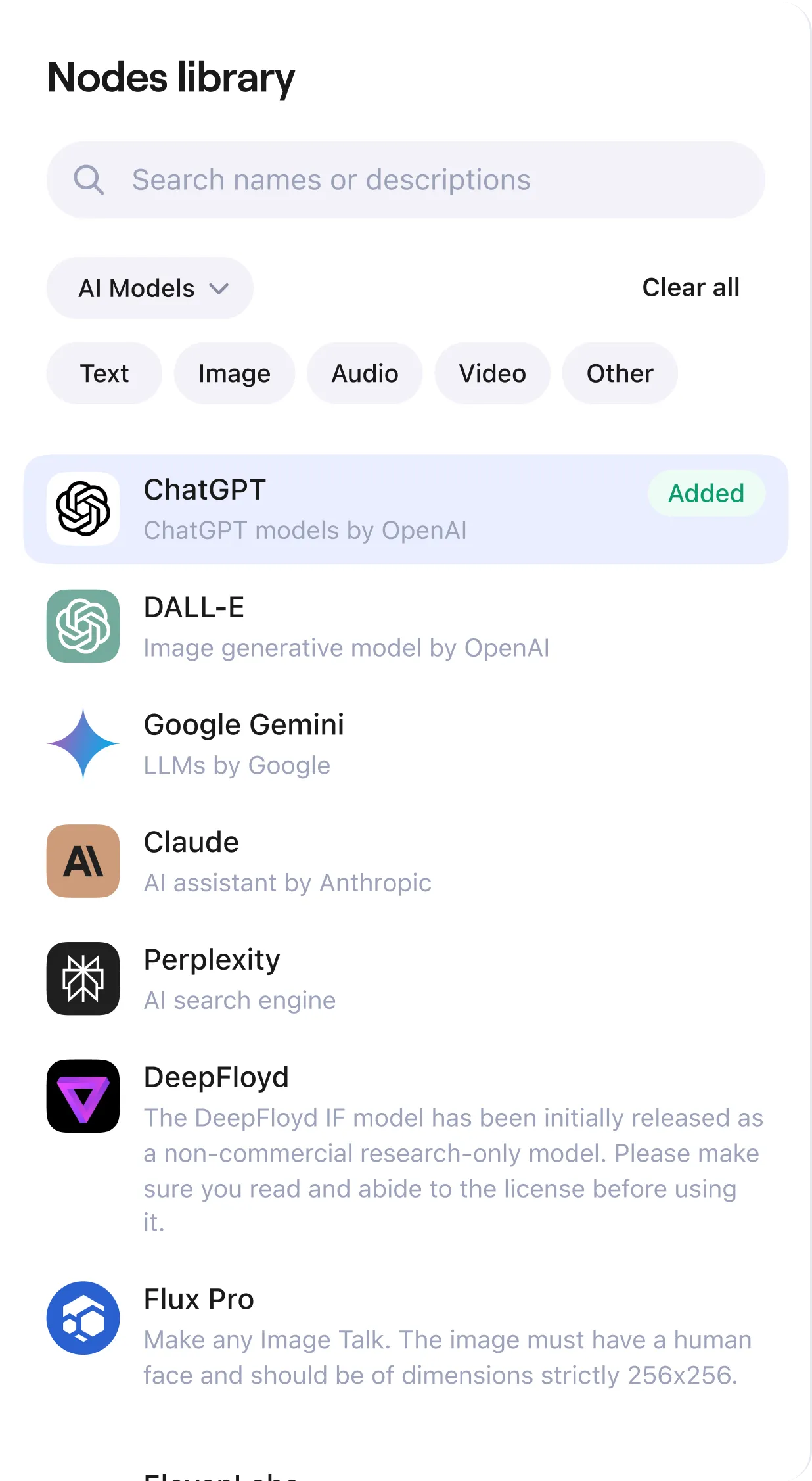Tap the search names or descriptions field

[405, 179]
